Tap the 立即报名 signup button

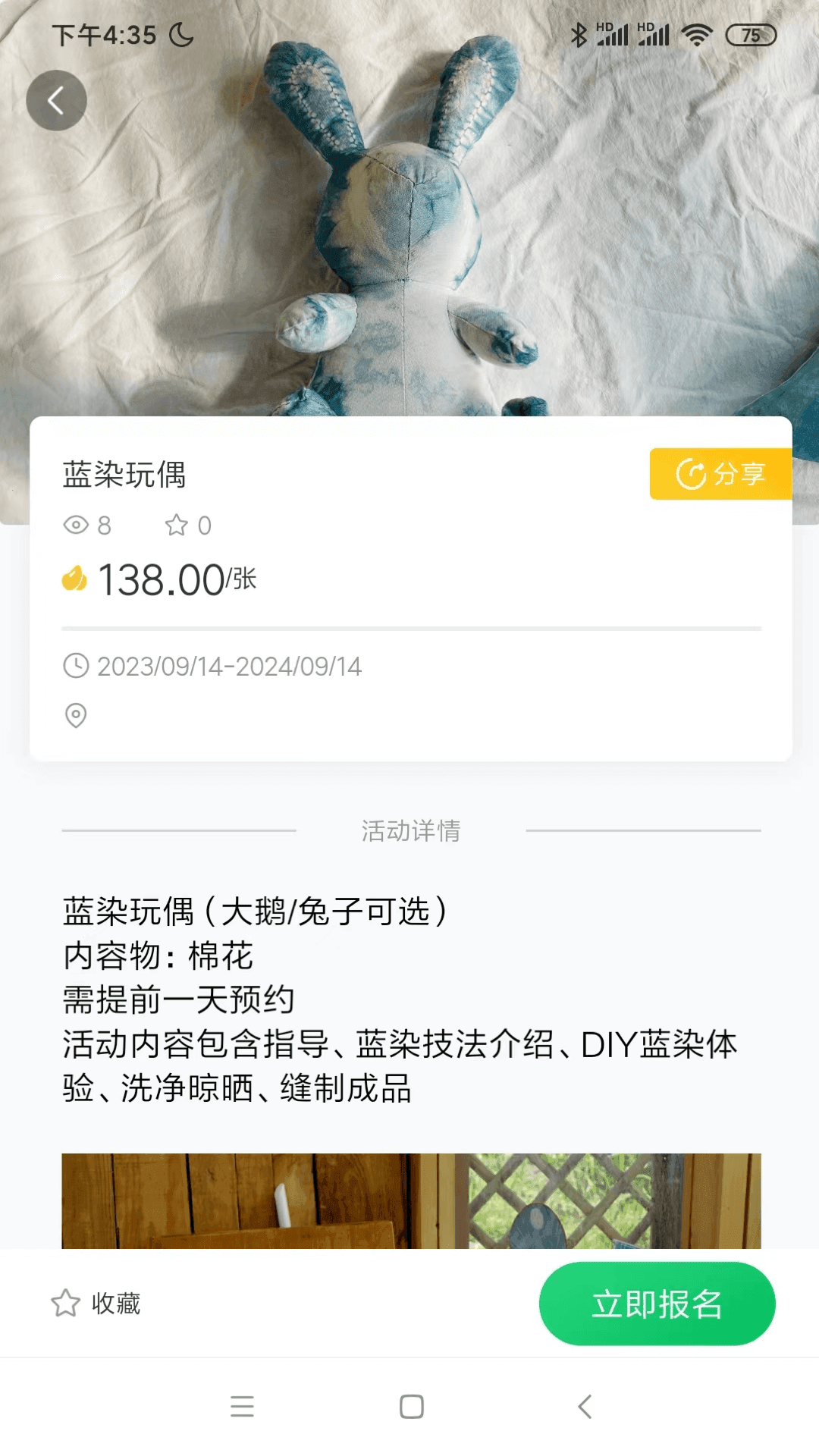(x=657, y=1302)
